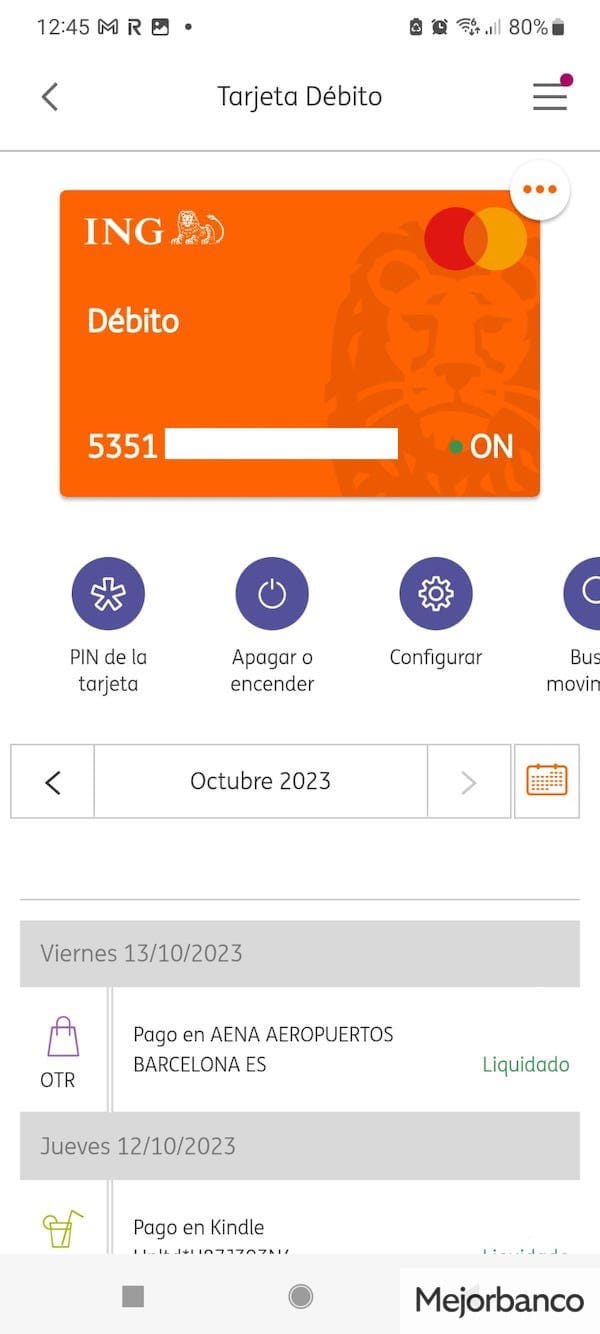Tap the system home button
This screenshot has height=1334, width=600.
click(300, 1296)
